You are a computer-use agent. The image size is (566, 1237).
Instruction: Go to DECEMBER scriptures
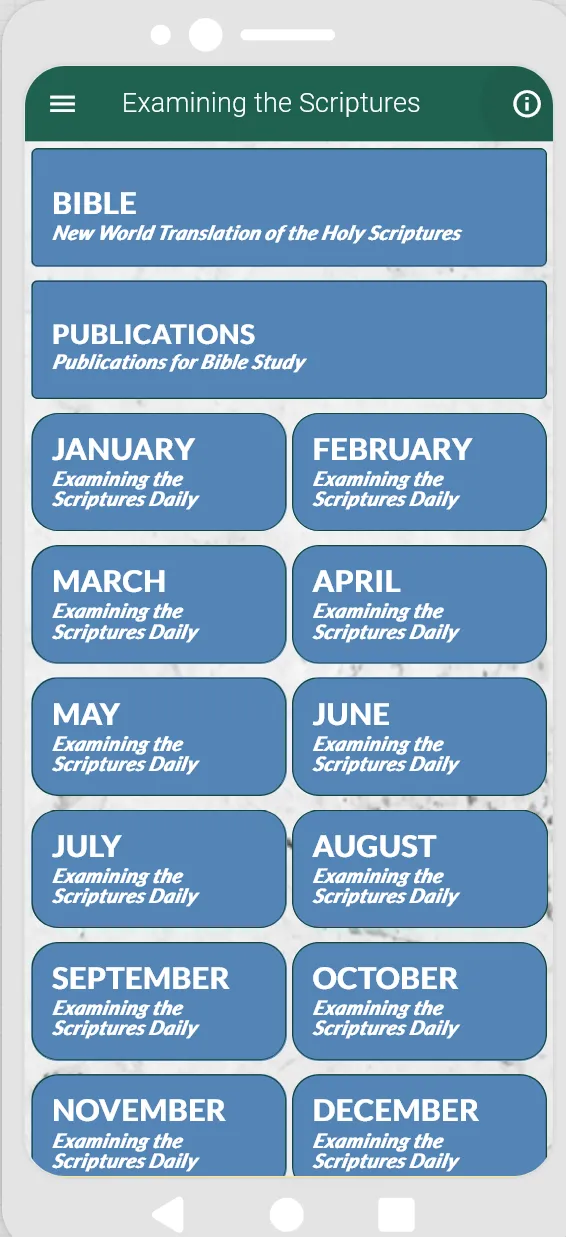point(419,1125)
